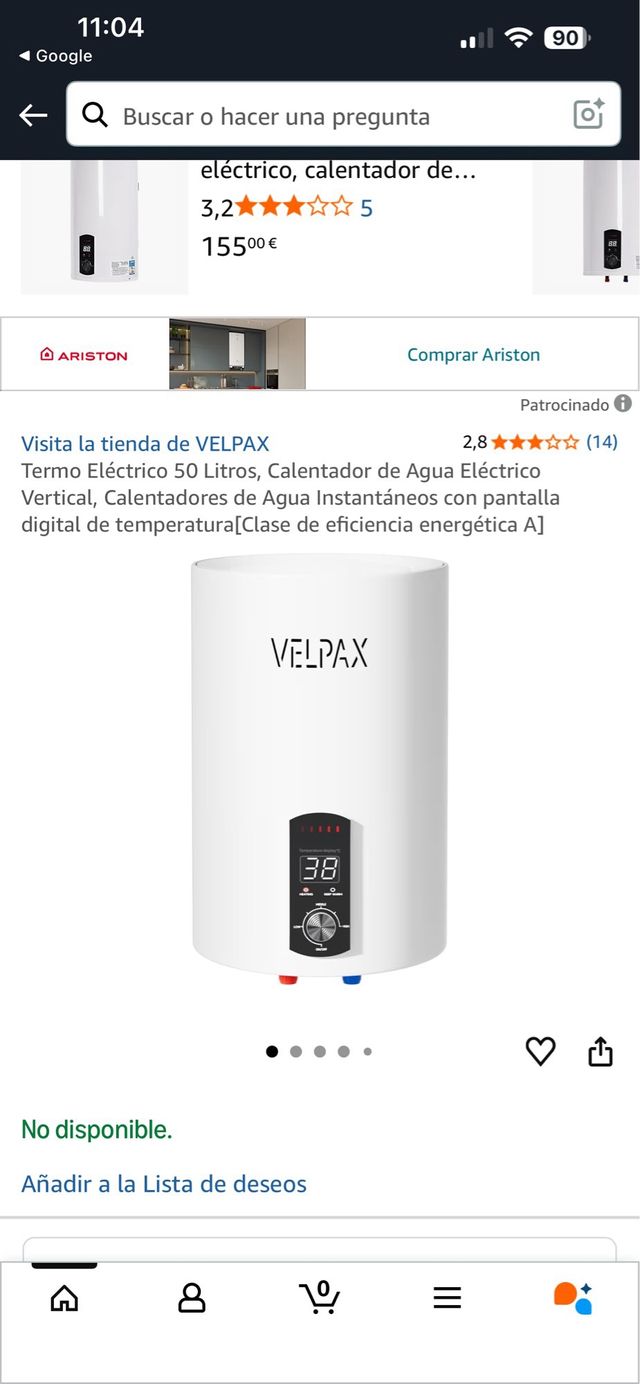Open the AI assistant chat icon

[573, 1297]
